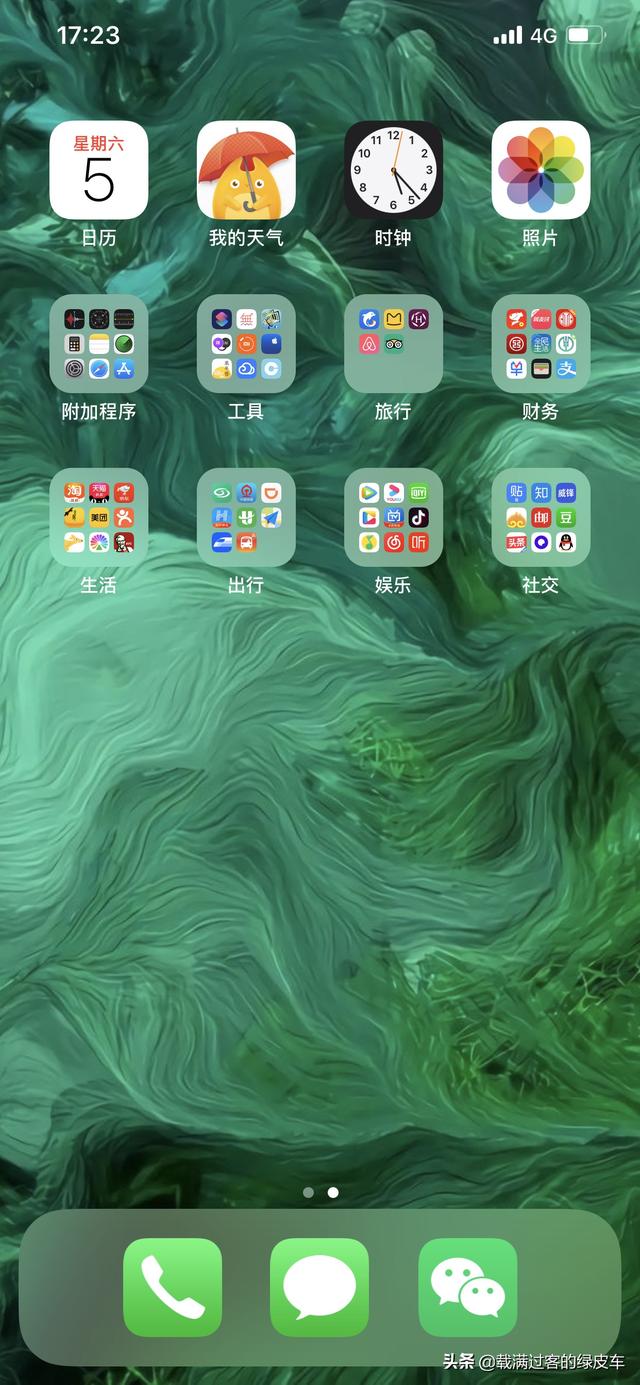The height and width of the screenshot is (1385, 640).
Task: Open the 财务 finance folder
Action: (x=541, y=343)
